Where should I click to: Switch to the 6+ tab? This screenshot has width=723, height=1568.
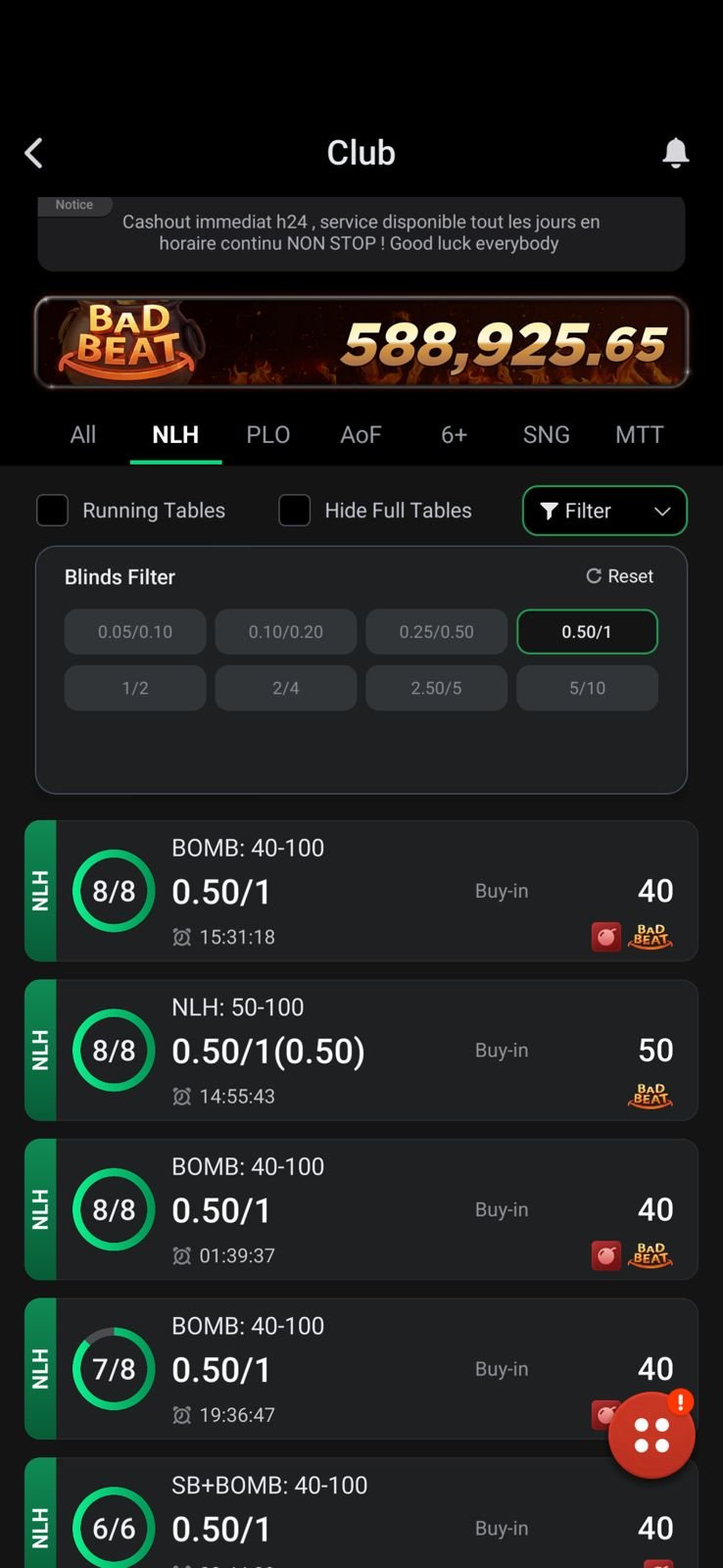(454, 434)
